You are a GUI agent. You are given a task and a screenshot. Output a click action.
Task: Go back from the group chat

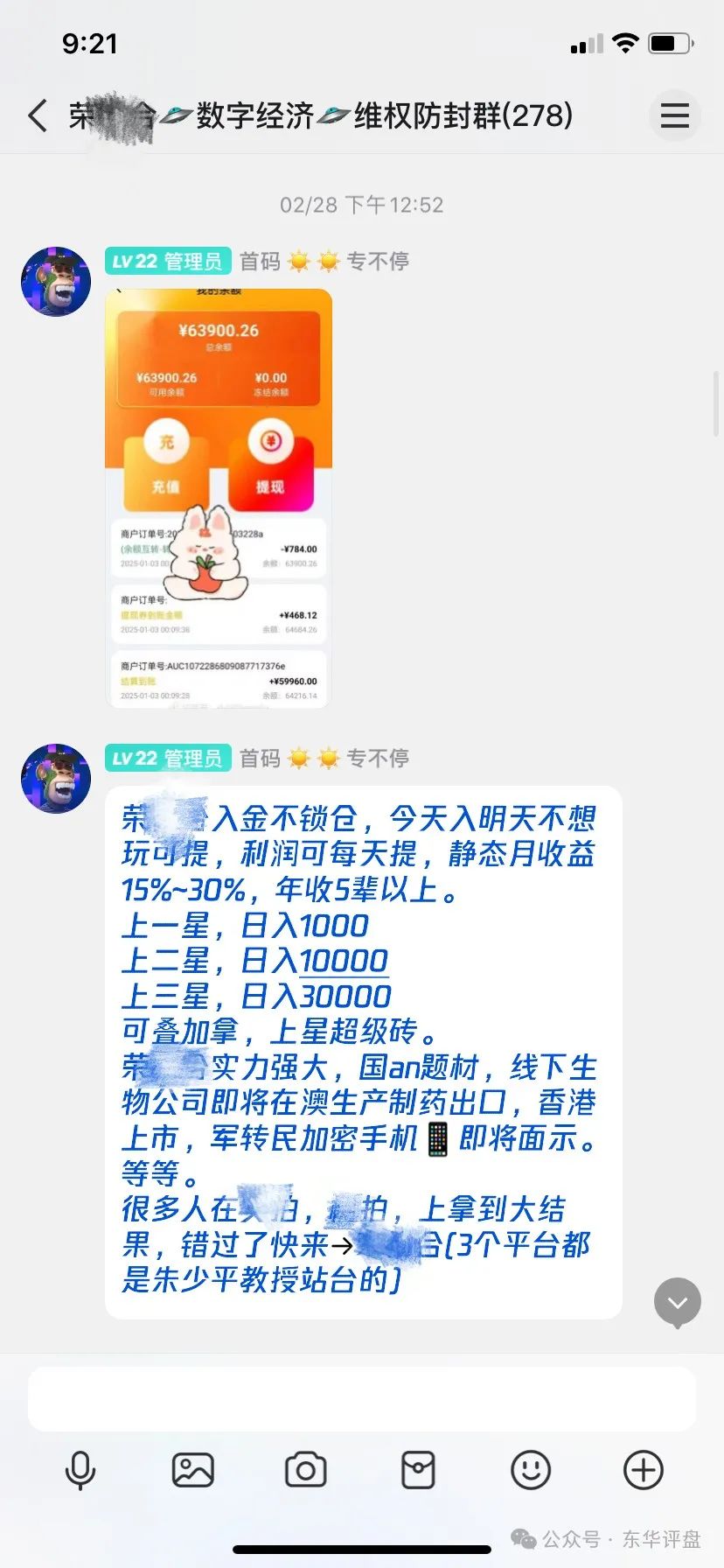[x=38, y=115]
